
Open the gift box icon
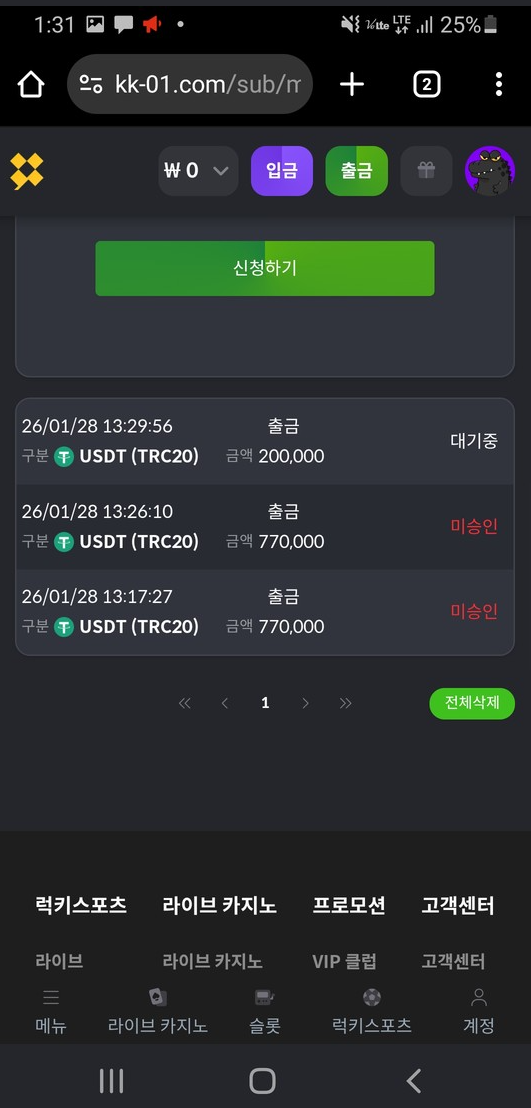coord(426,171)
